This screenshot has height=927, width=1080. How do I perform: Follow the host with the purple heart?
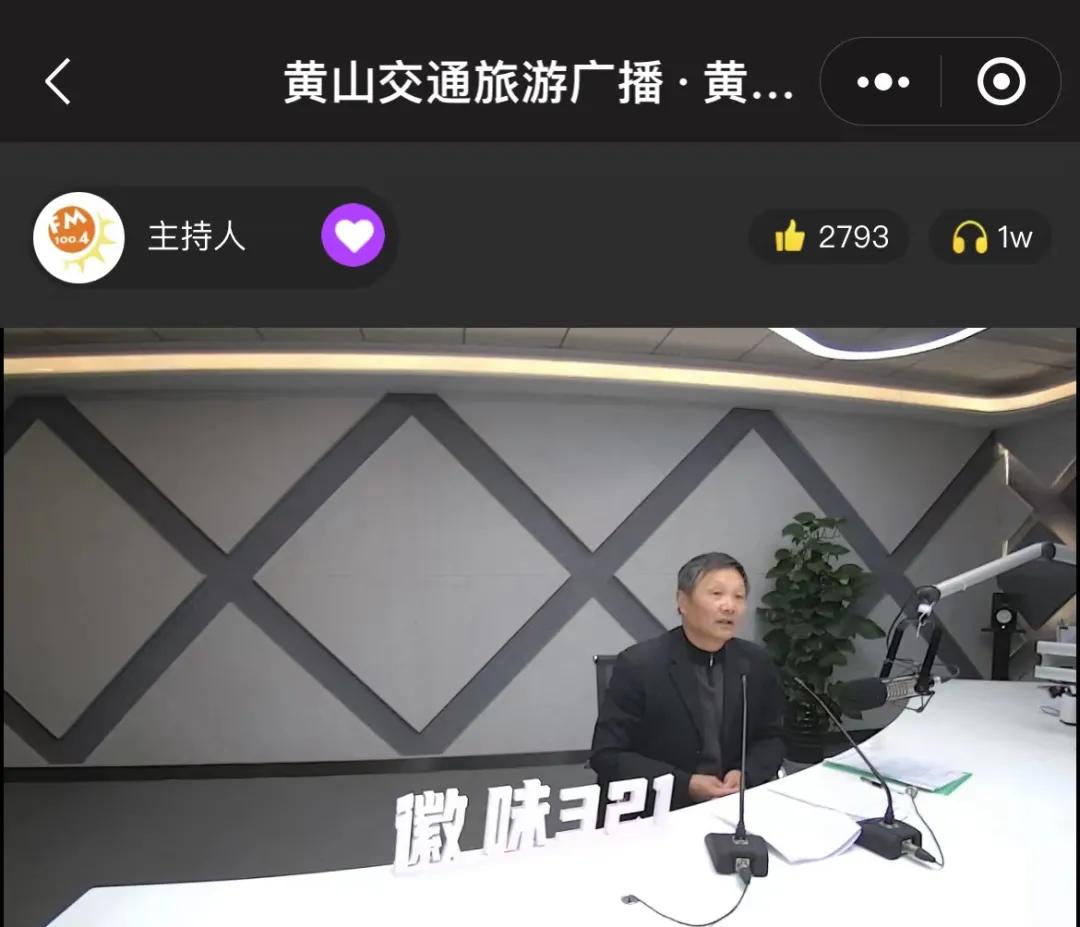pyautogui.click(x=353, y=236)
